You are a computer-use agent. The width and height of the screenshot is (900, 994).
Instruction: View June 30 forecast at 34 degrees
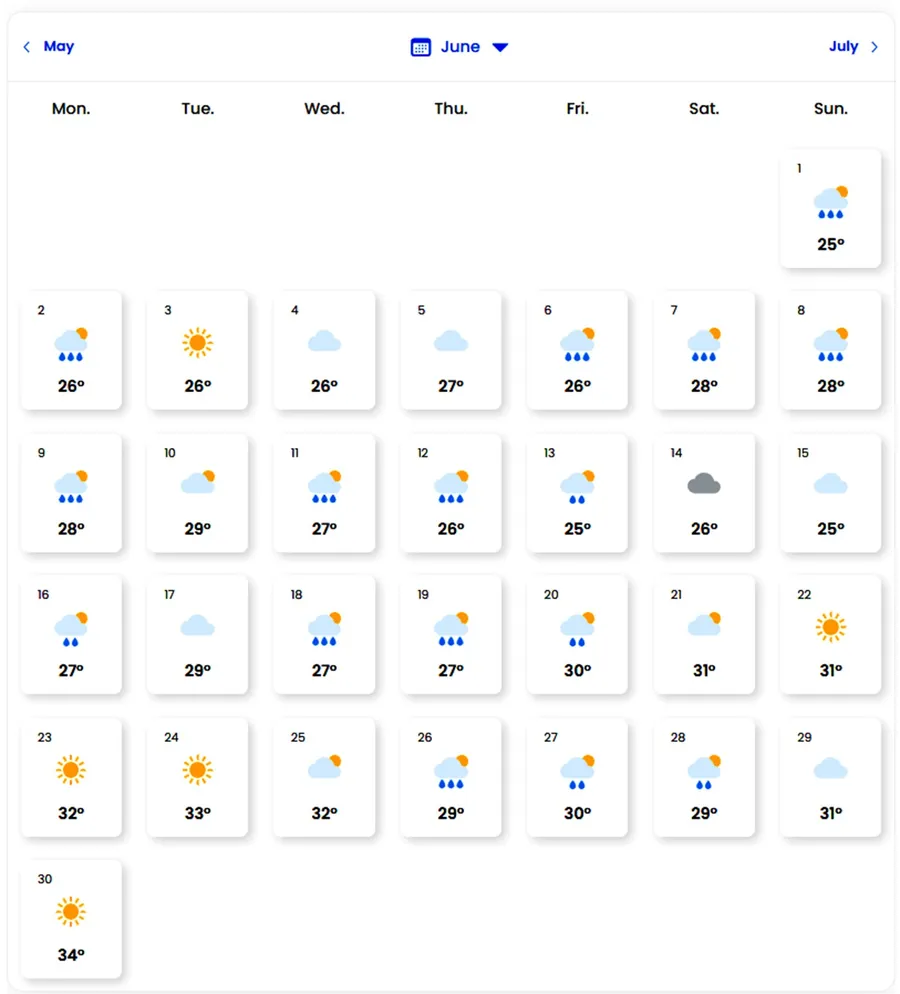(x=71, y=919)
